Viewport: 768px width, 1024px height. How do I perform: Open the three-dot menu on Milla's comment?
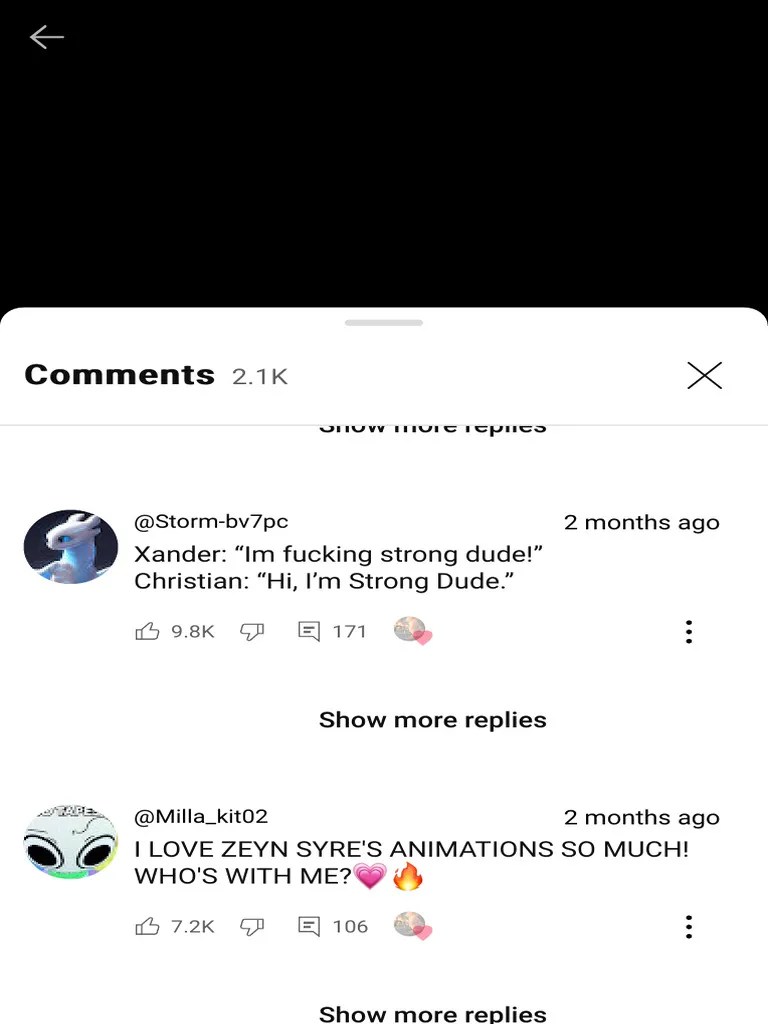pos(688,926)
